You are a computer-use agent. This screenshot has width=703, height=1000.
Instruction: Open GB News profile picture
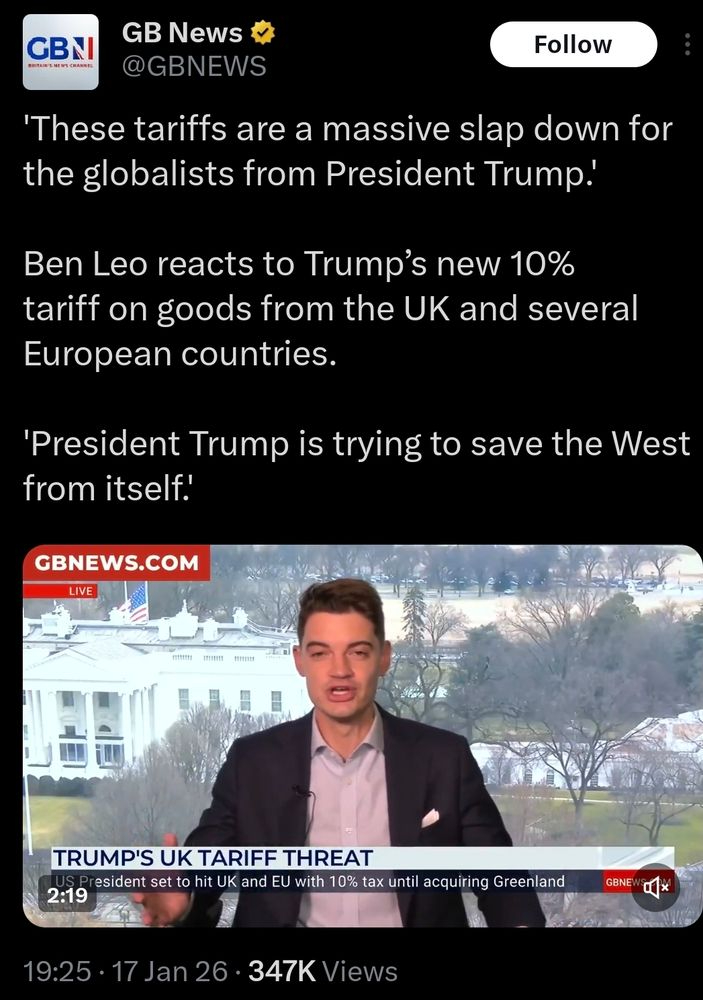pos(61,52)
